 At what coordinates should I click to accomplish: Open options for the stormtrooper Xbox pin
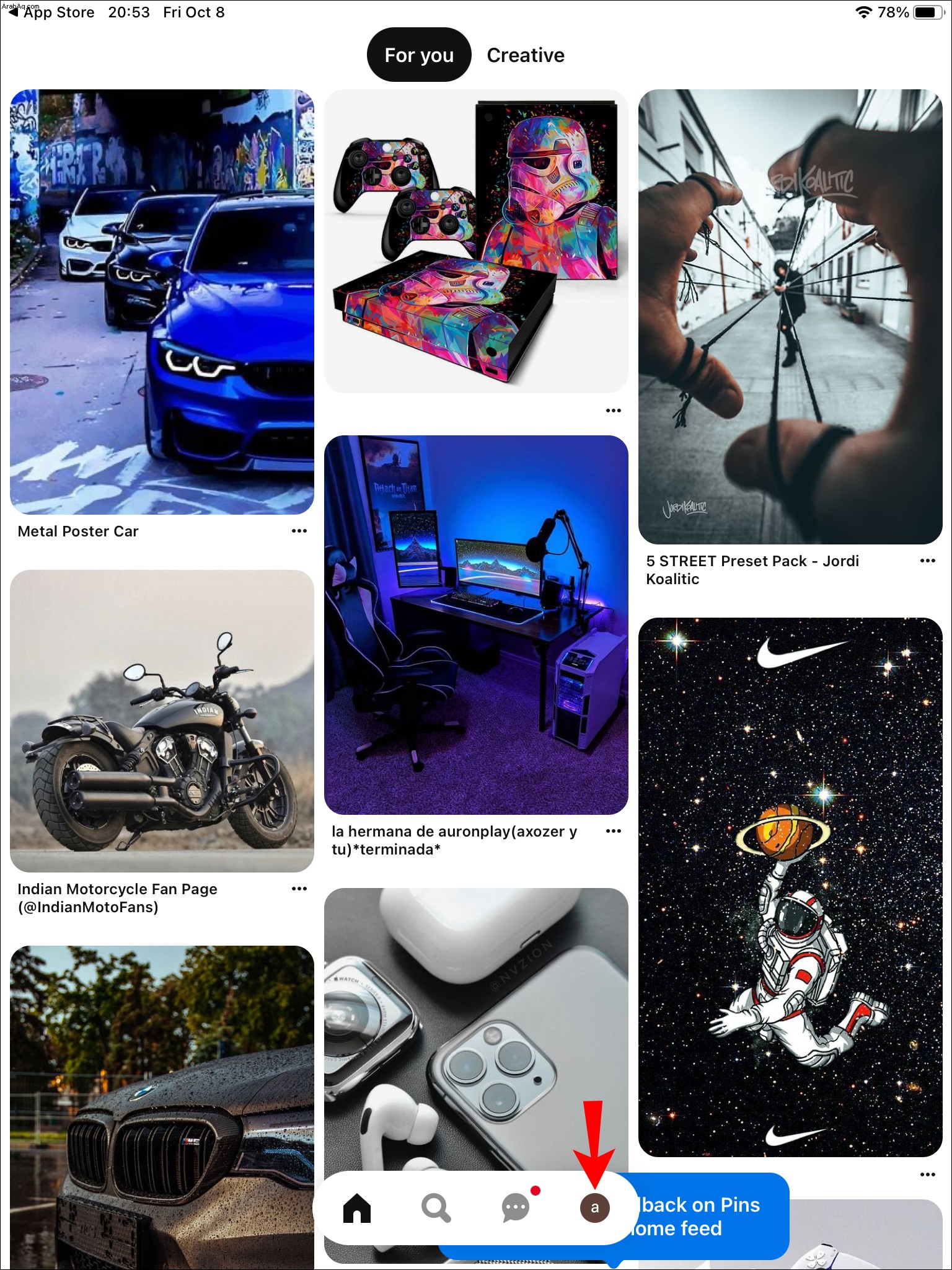click(x=613, y=411)
